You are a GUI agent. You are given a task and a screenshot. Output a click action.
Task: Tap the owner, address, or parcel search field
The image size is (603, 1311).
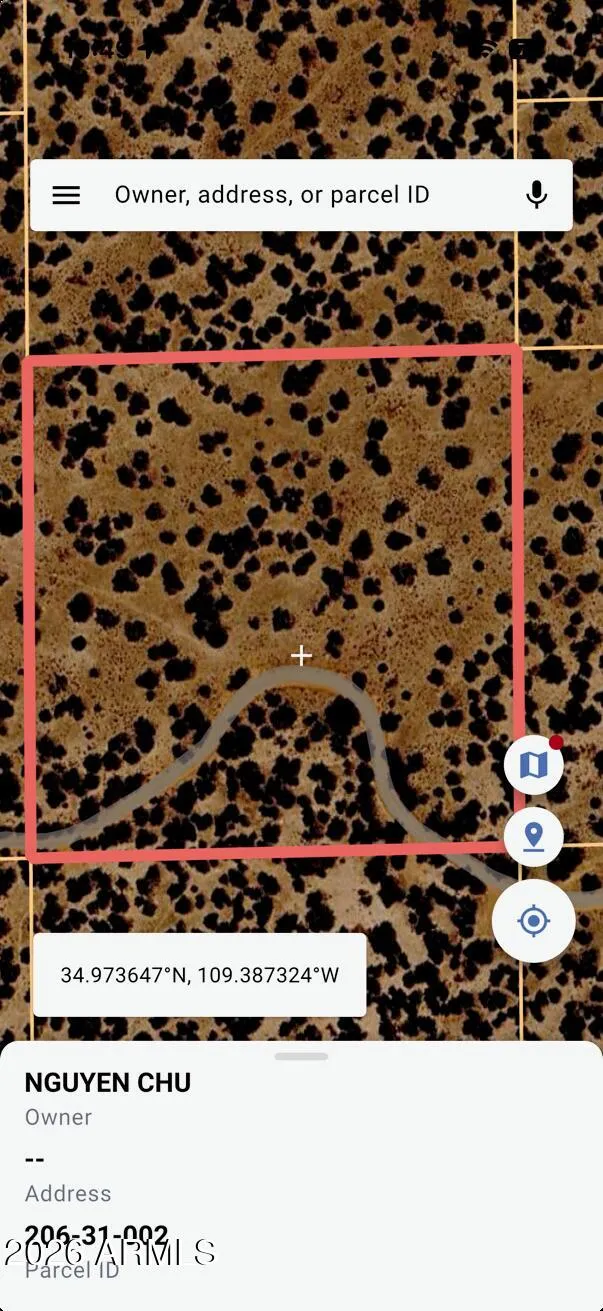click(x=301, y=195)
